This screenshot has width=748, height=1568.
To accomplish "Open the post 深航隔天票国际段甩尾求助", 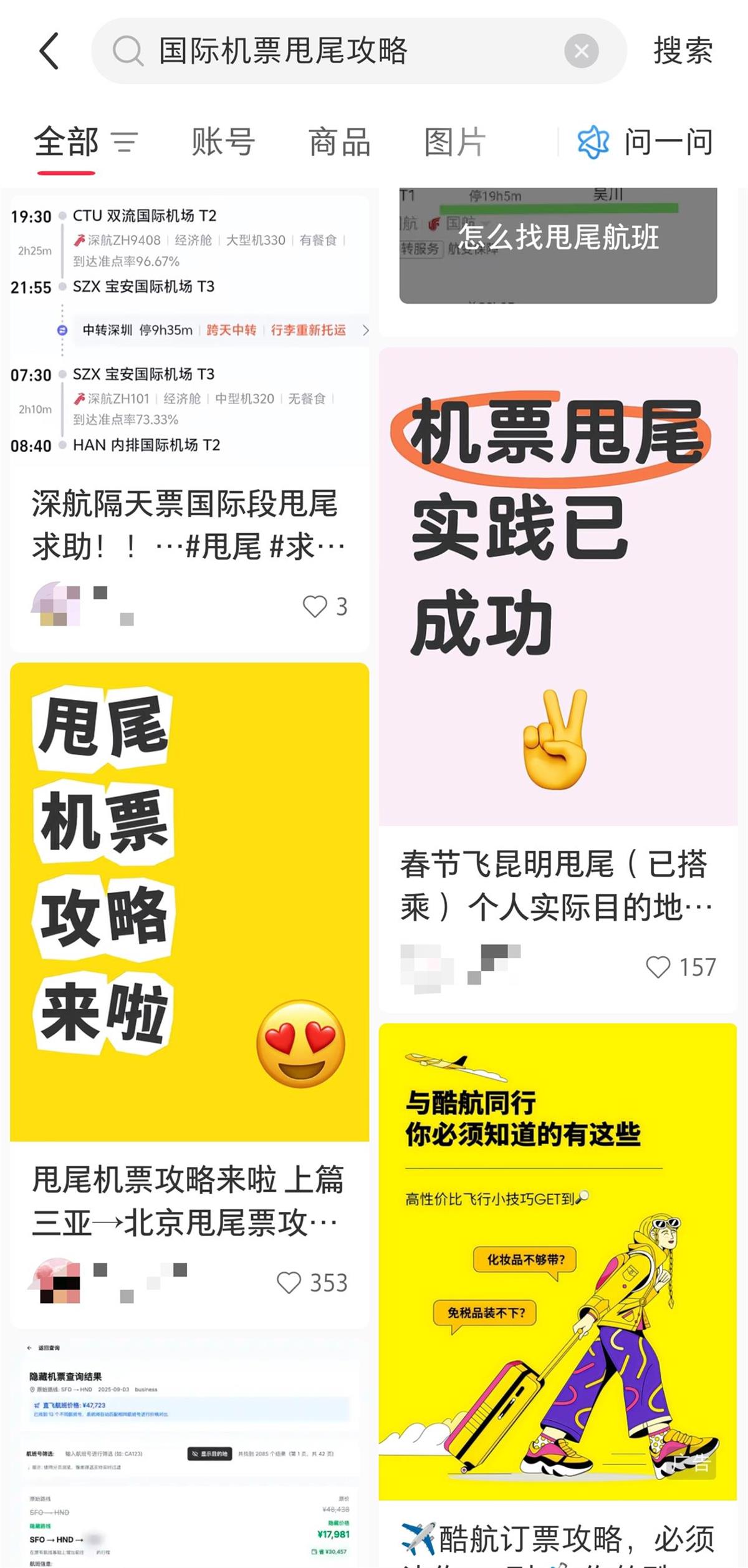I will click(x=187, y=524).
